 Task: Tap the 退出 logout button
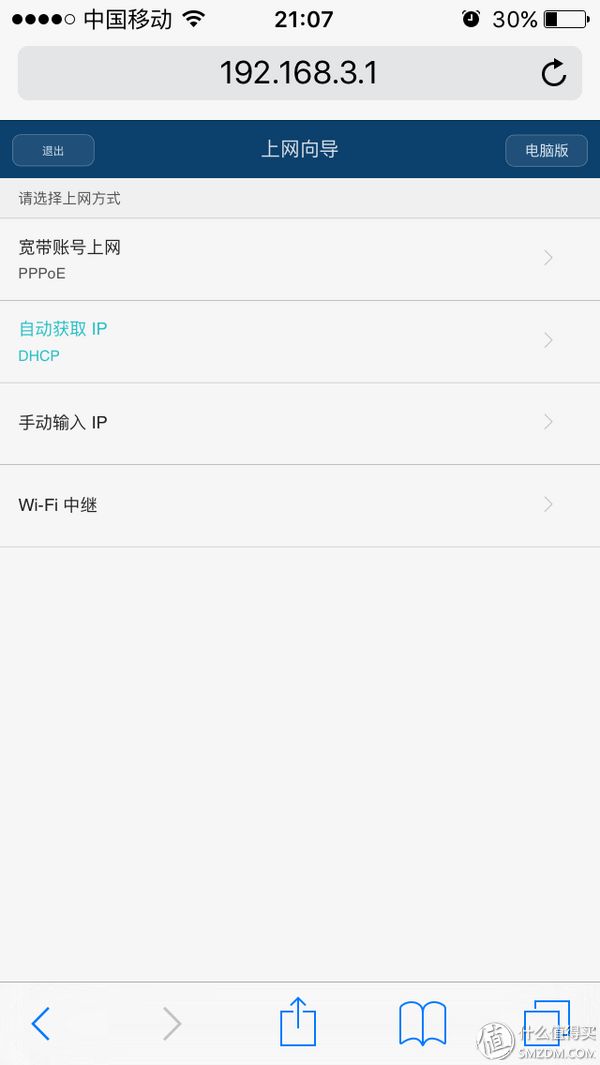click(53, 150)
